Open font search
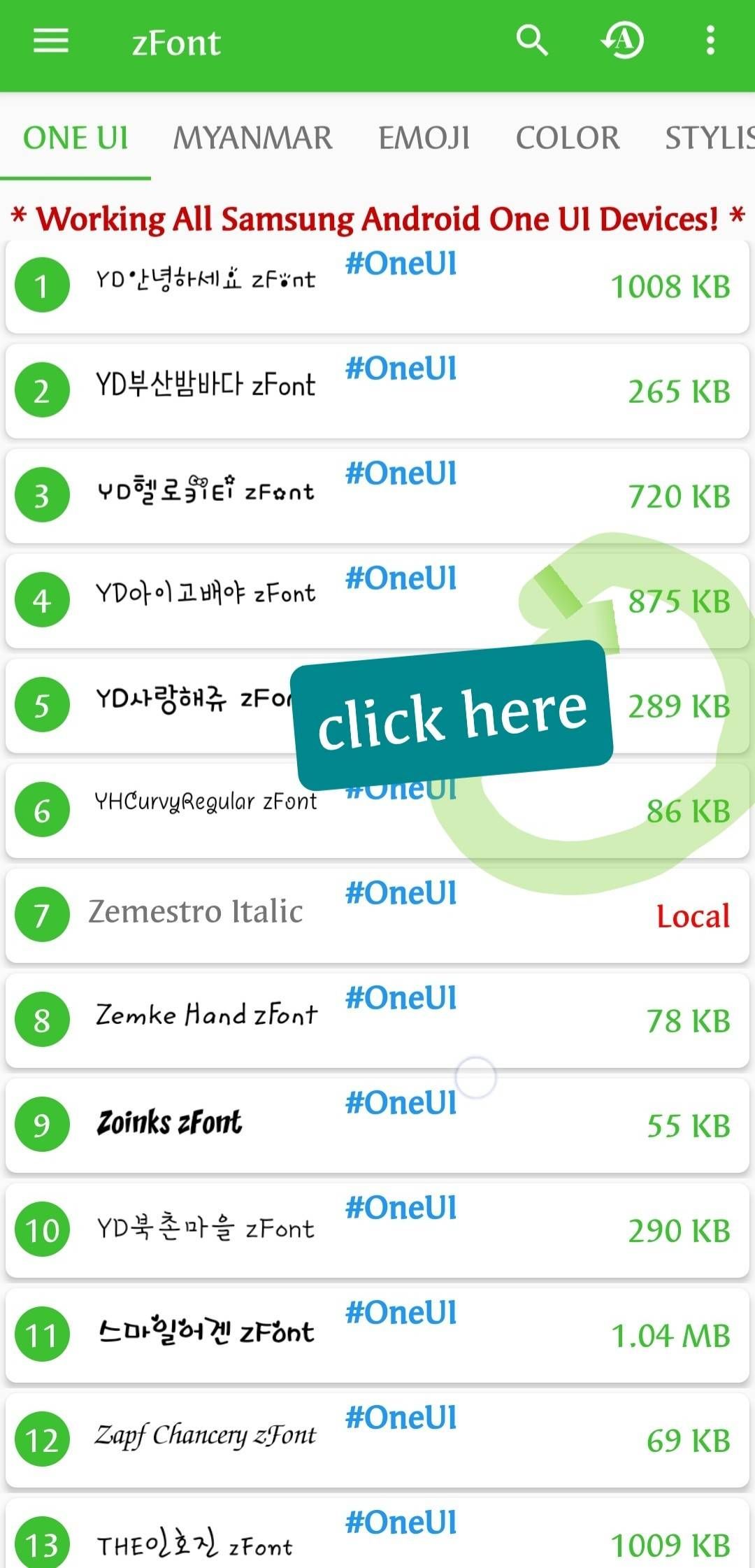755x1568 pixels. [532, 41]
